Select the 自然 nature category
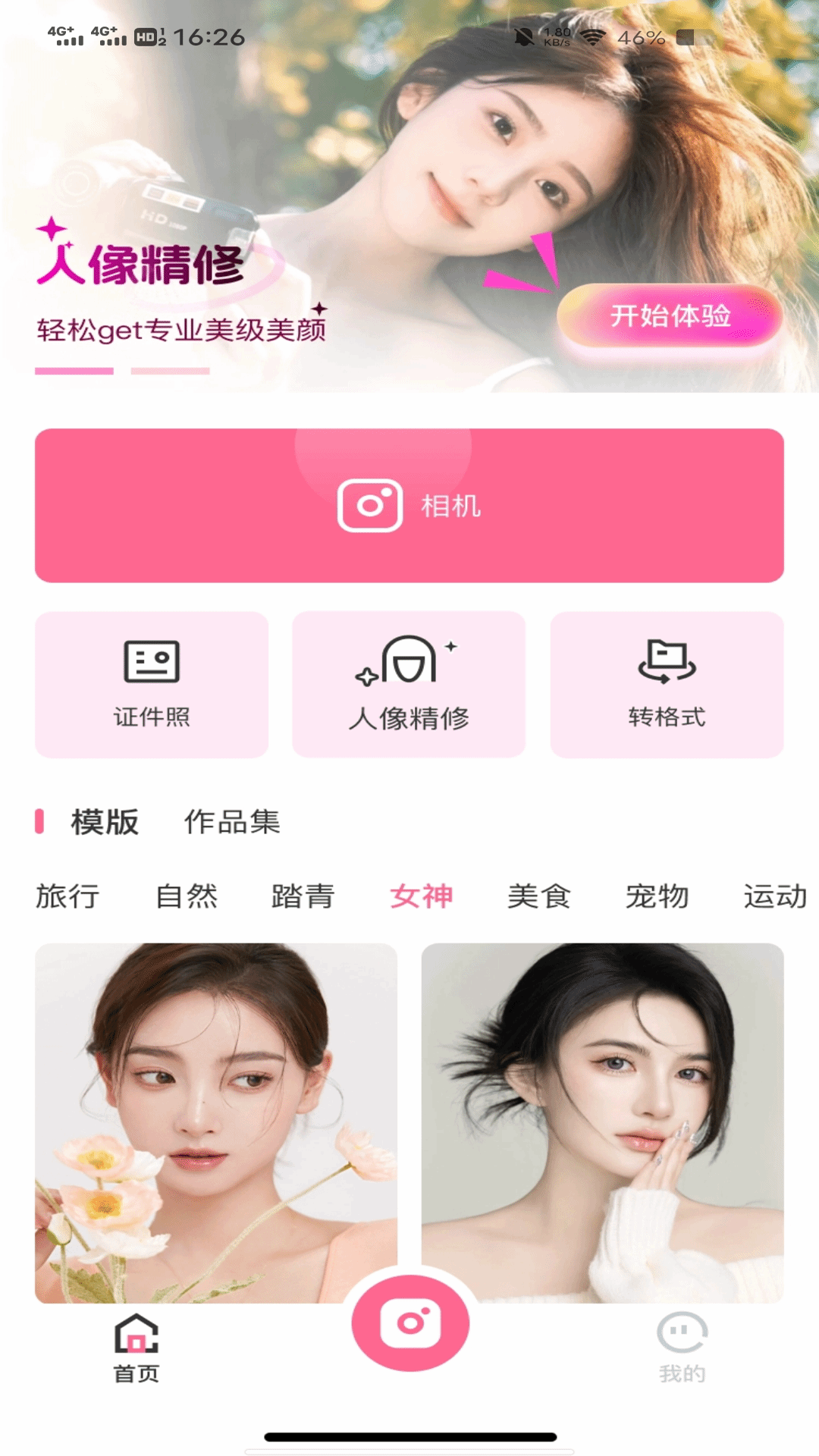Viewport: 819px width, 1456px height. 186,897
